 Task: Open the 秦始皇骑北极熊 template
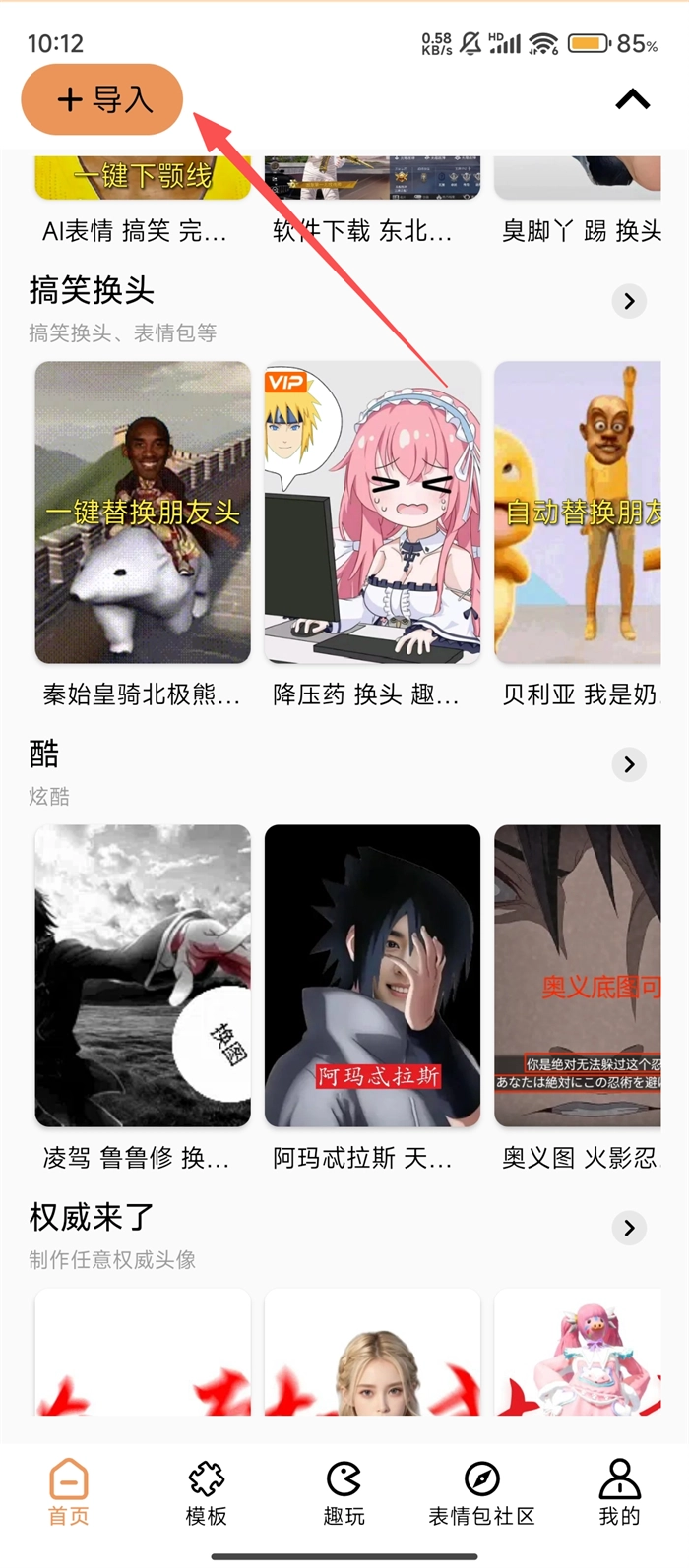[x=143, y=512]
